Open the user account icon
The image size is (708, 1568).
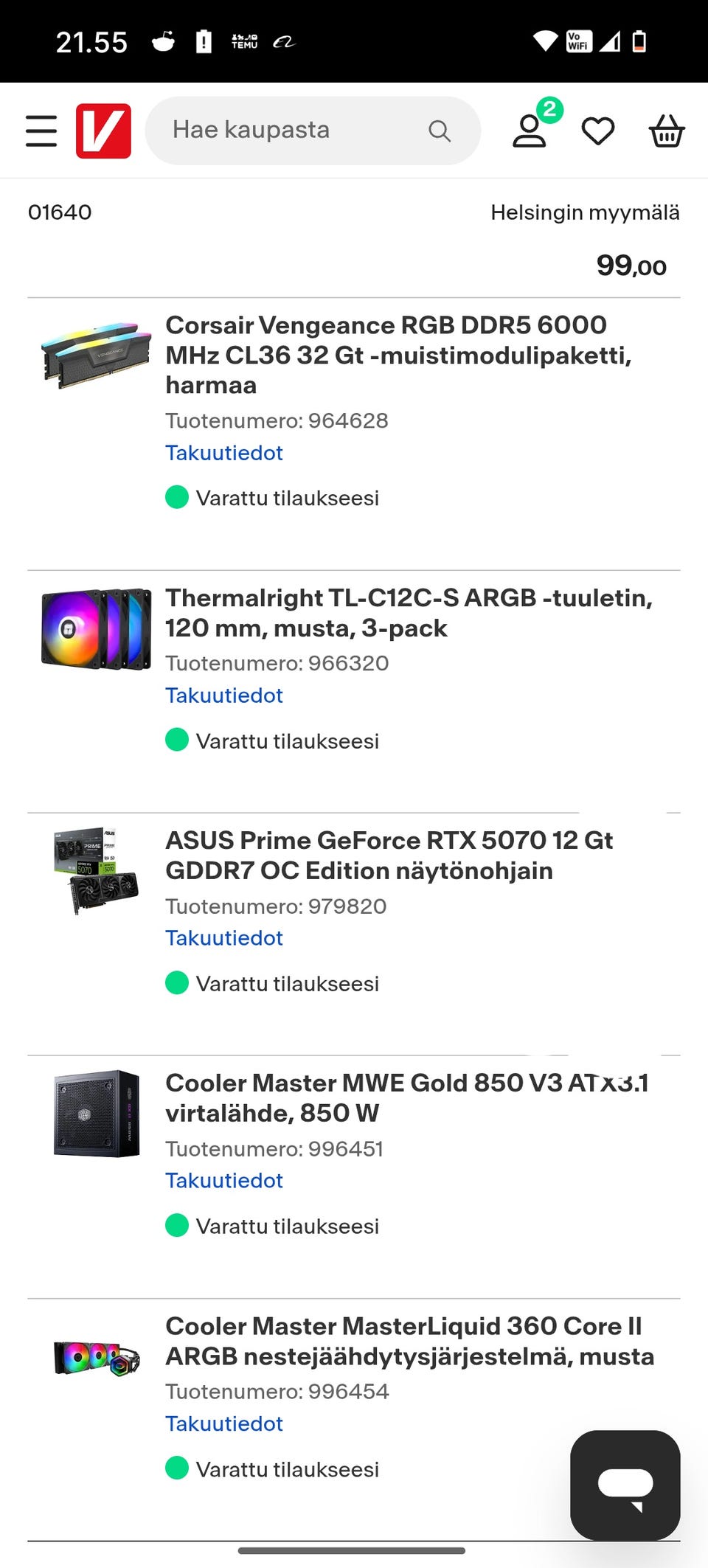(x=530, y=131)
